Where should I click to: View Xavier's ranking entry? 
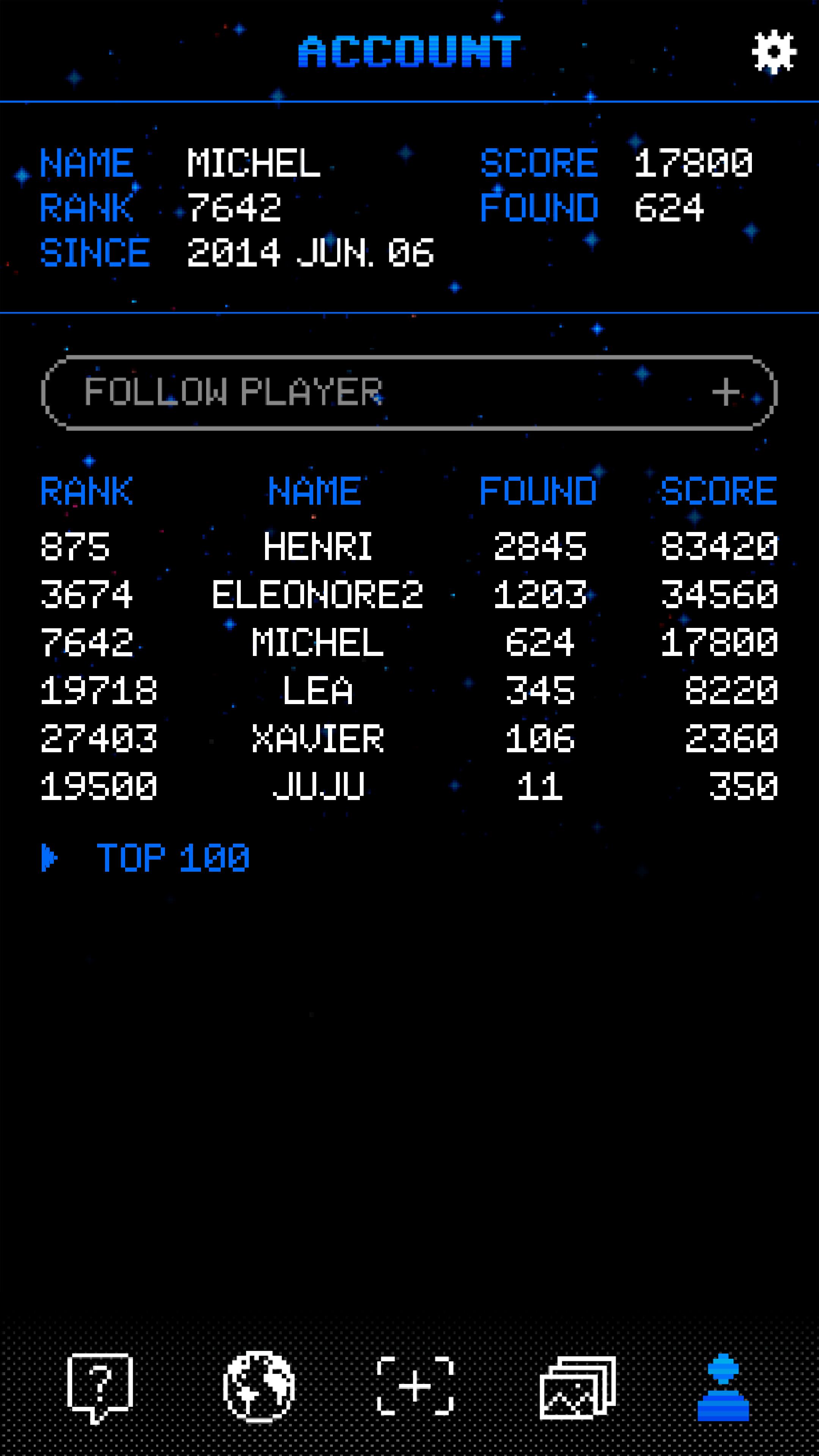point(409,738)
